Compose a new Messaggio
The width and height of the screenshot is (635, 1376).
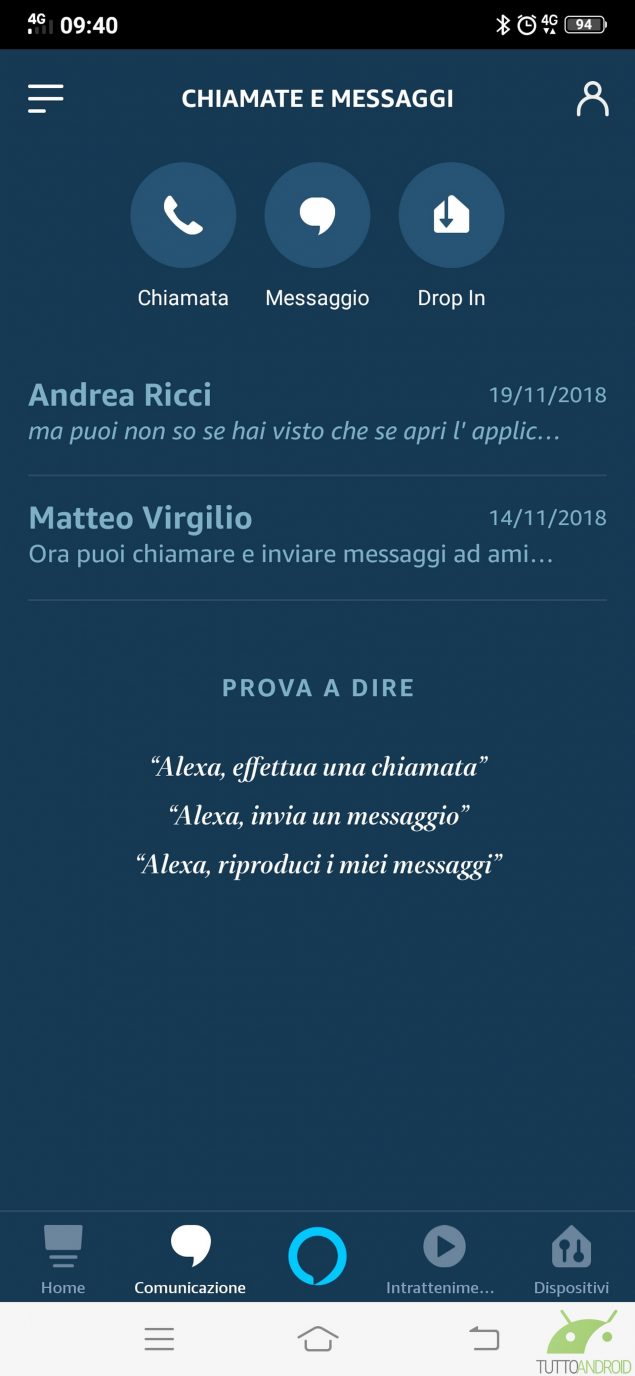click(317, 216)
